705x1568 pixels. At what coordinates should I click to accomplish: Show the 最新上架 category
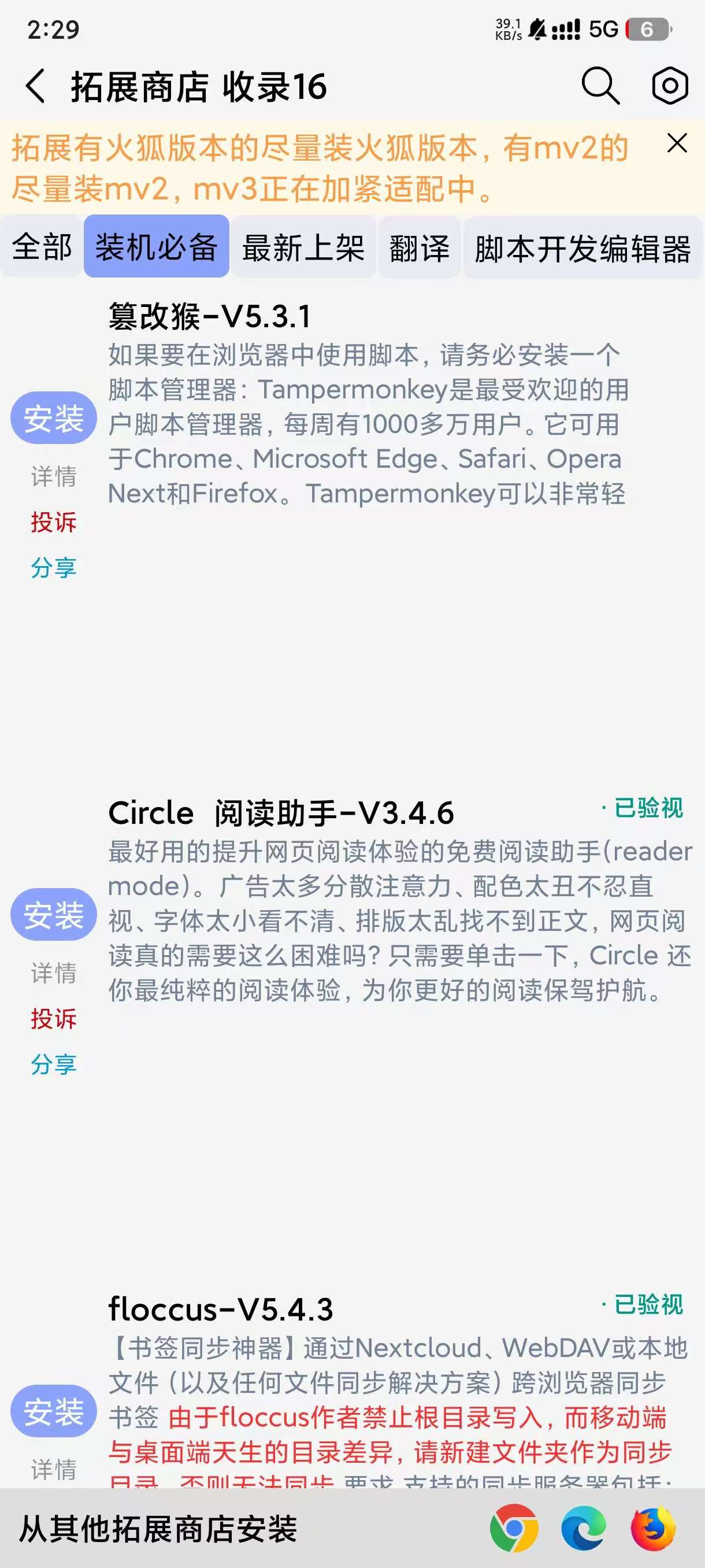coord(303,247)
